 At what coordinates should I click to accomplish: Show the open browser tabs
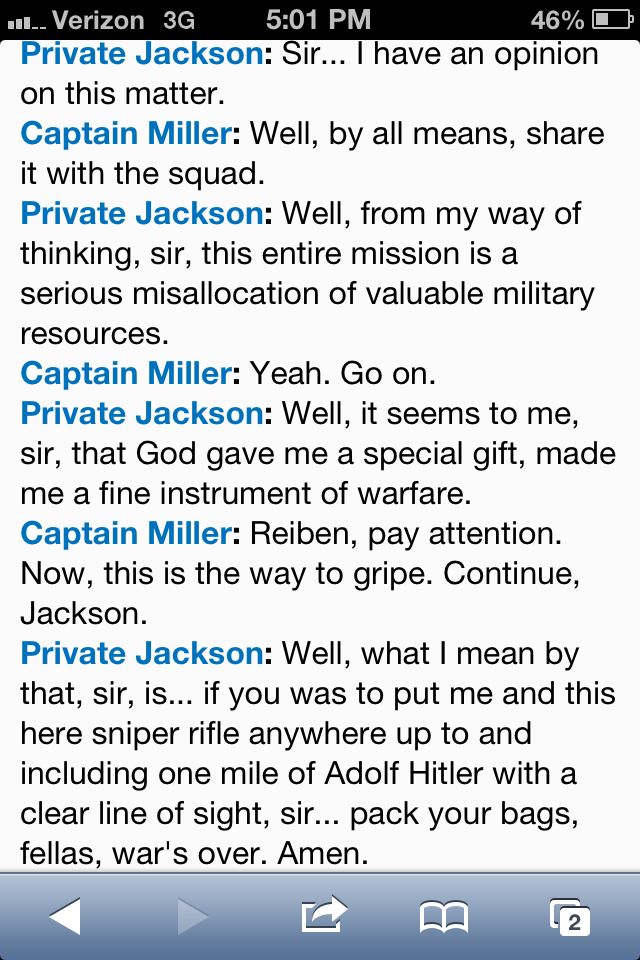[x=570, y=917]
